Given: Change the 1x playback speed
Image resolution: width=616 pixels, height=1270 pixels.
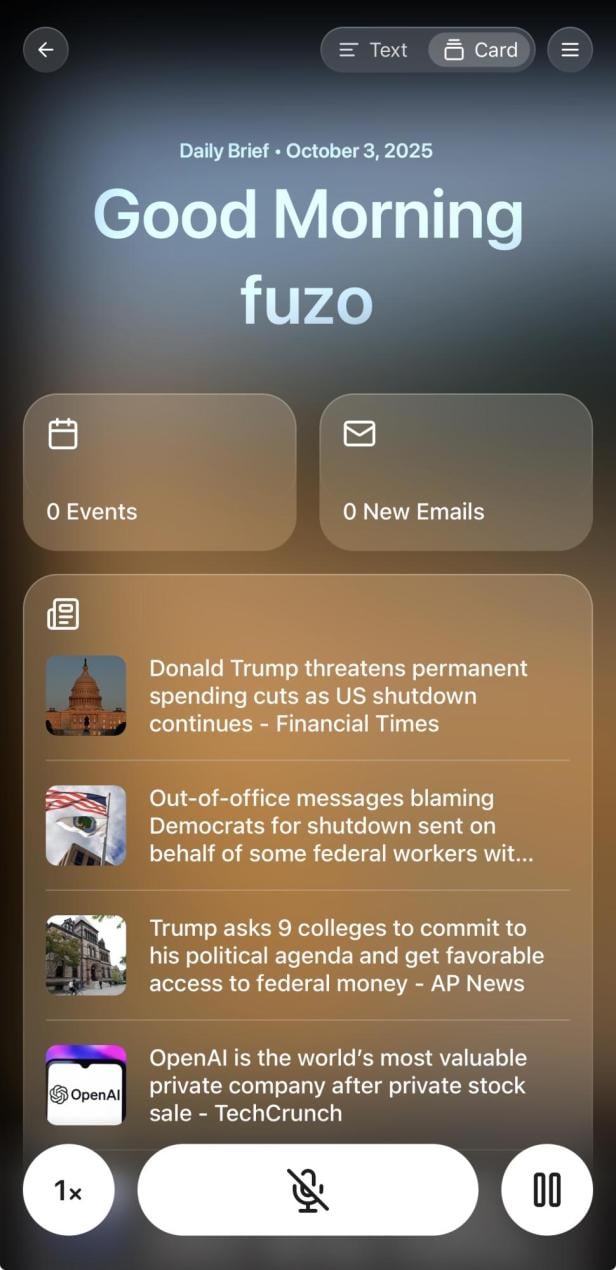Looking at the screenshot, I should [69, 1190].
